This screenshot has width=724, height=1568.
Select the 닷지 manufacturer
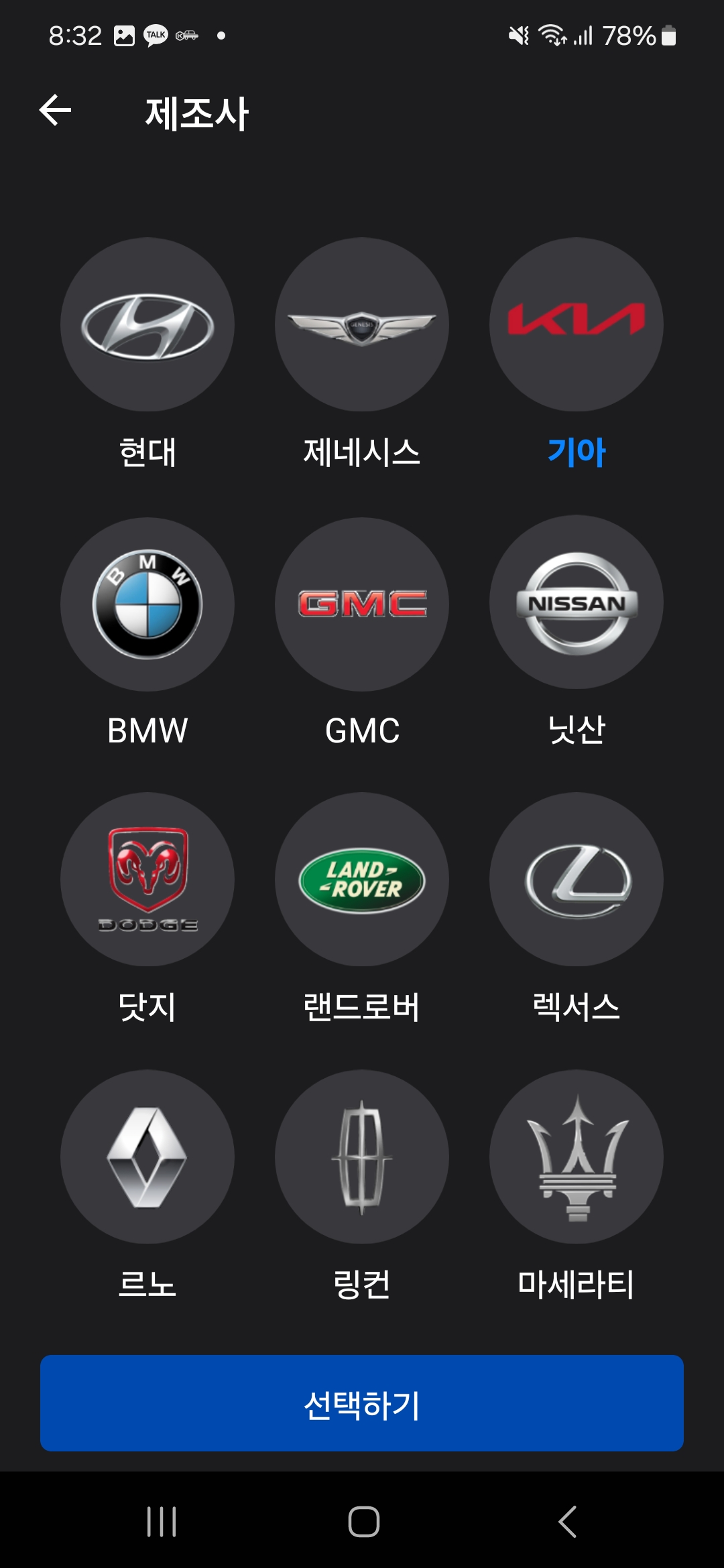pos(147,879)
